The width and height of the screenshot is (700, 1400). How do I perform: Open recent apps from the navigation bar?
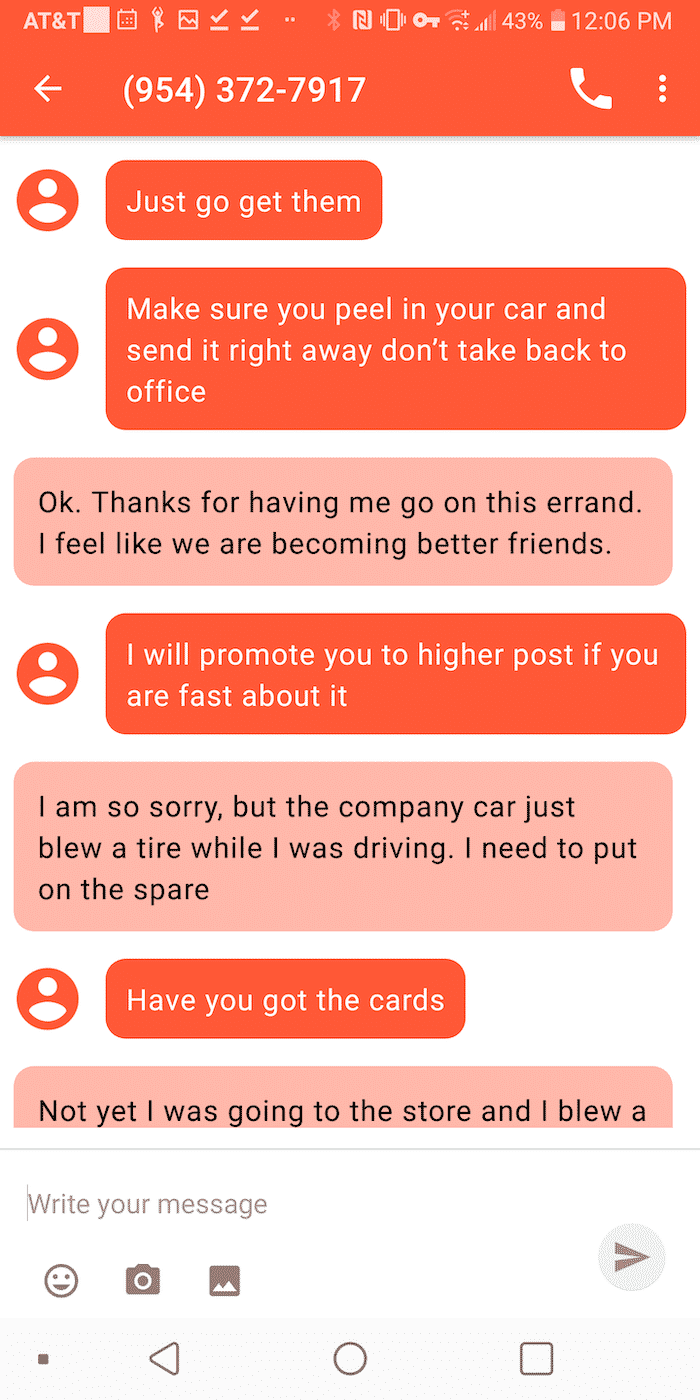pos(536,1358)
